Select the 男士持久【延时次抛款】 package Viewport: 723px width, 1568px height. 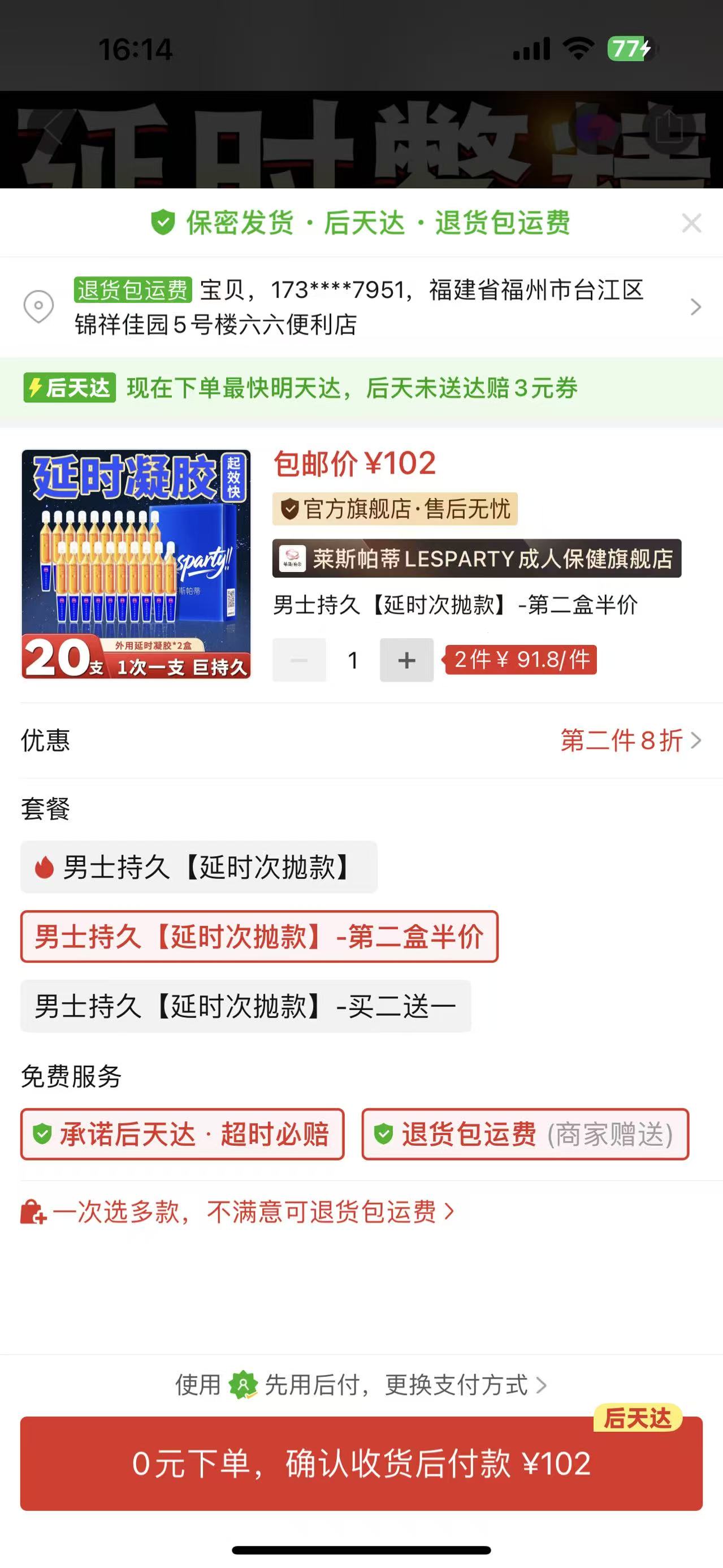(x=198, y=868)
